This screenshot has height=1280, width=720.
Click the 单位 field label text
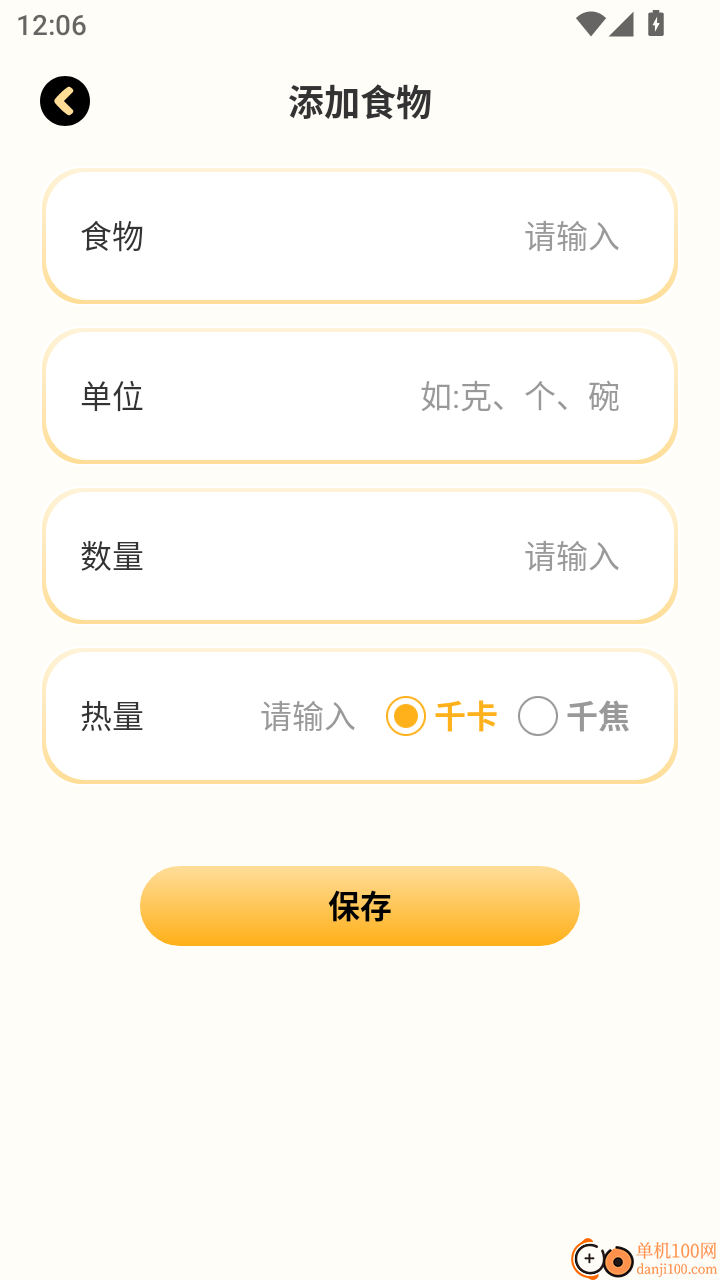[113, 396]
